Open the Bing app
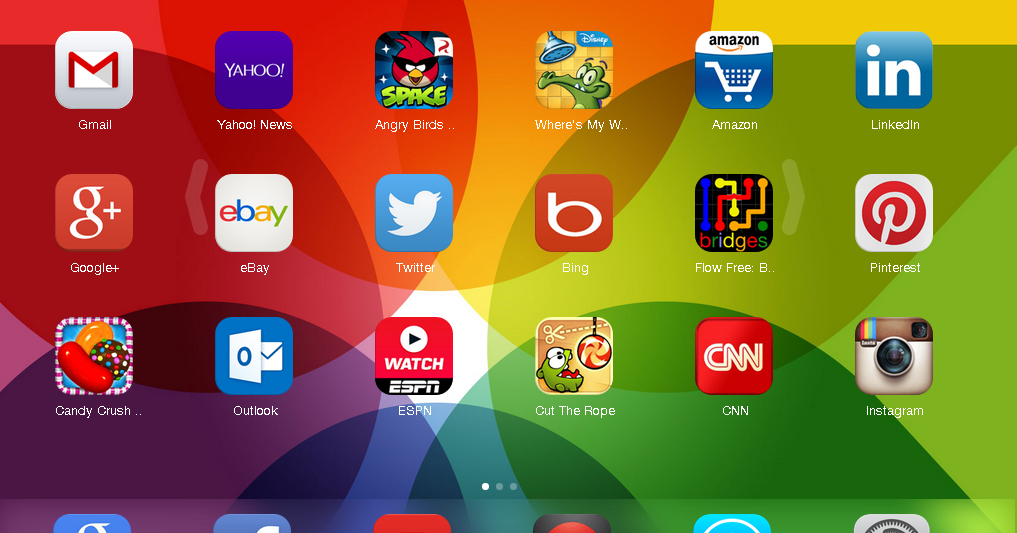This screenshot has height=533, width=1017. click(x=574, y=213)
